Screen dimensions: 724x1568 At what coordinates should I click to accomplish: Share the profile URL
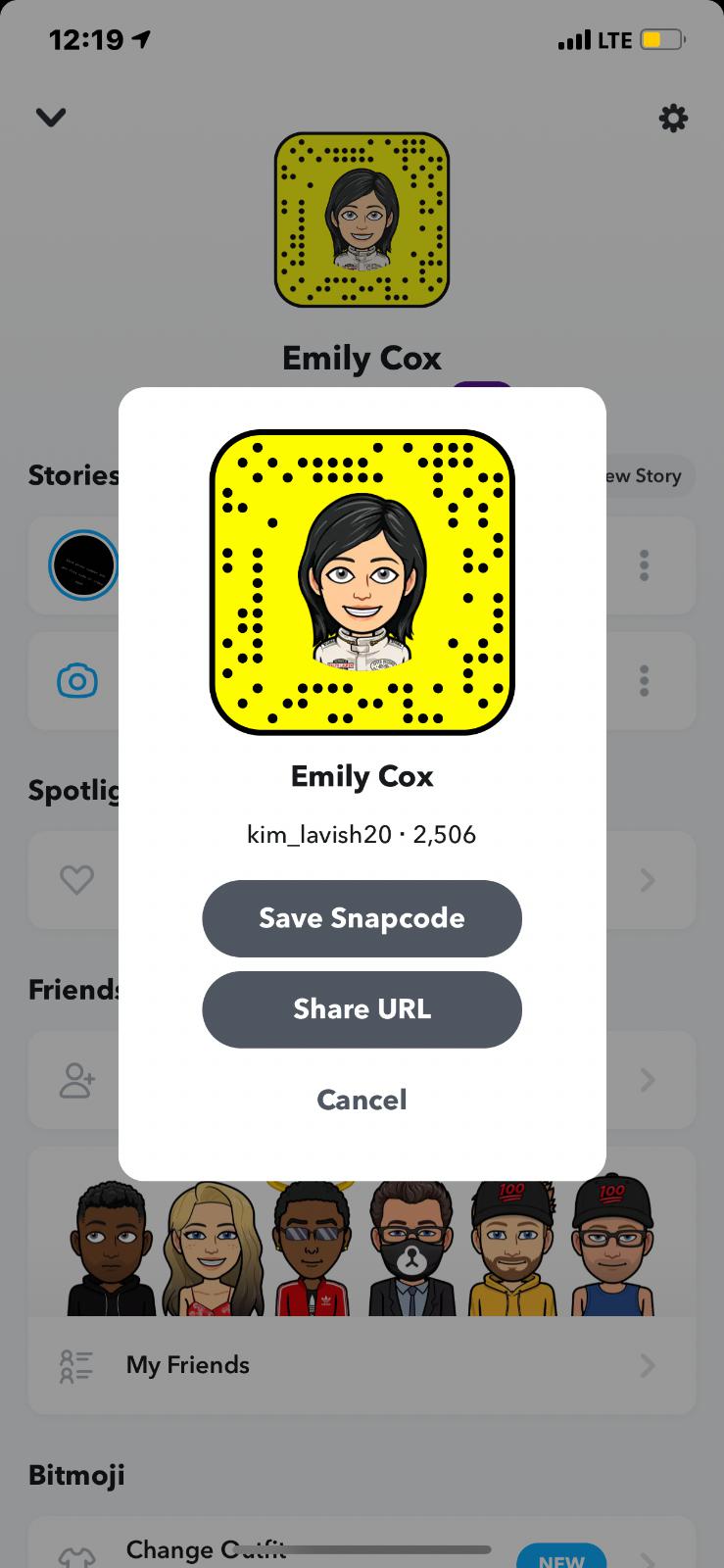point(362,1009)
